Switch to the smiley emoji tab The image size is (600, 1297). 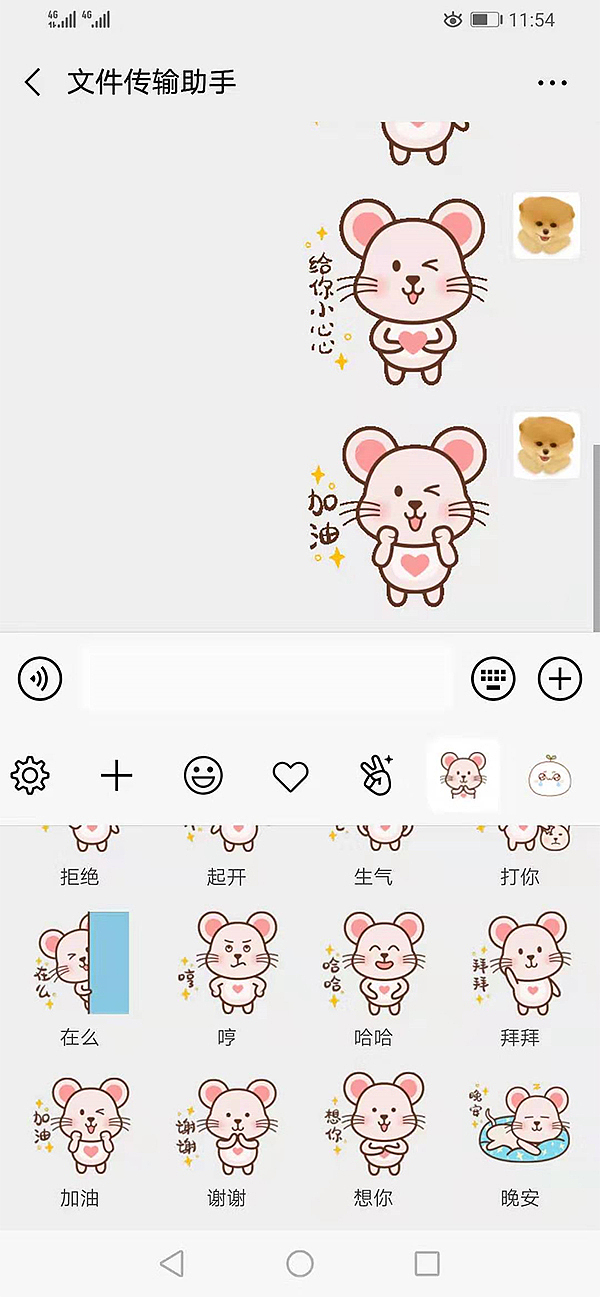point(203,775)
